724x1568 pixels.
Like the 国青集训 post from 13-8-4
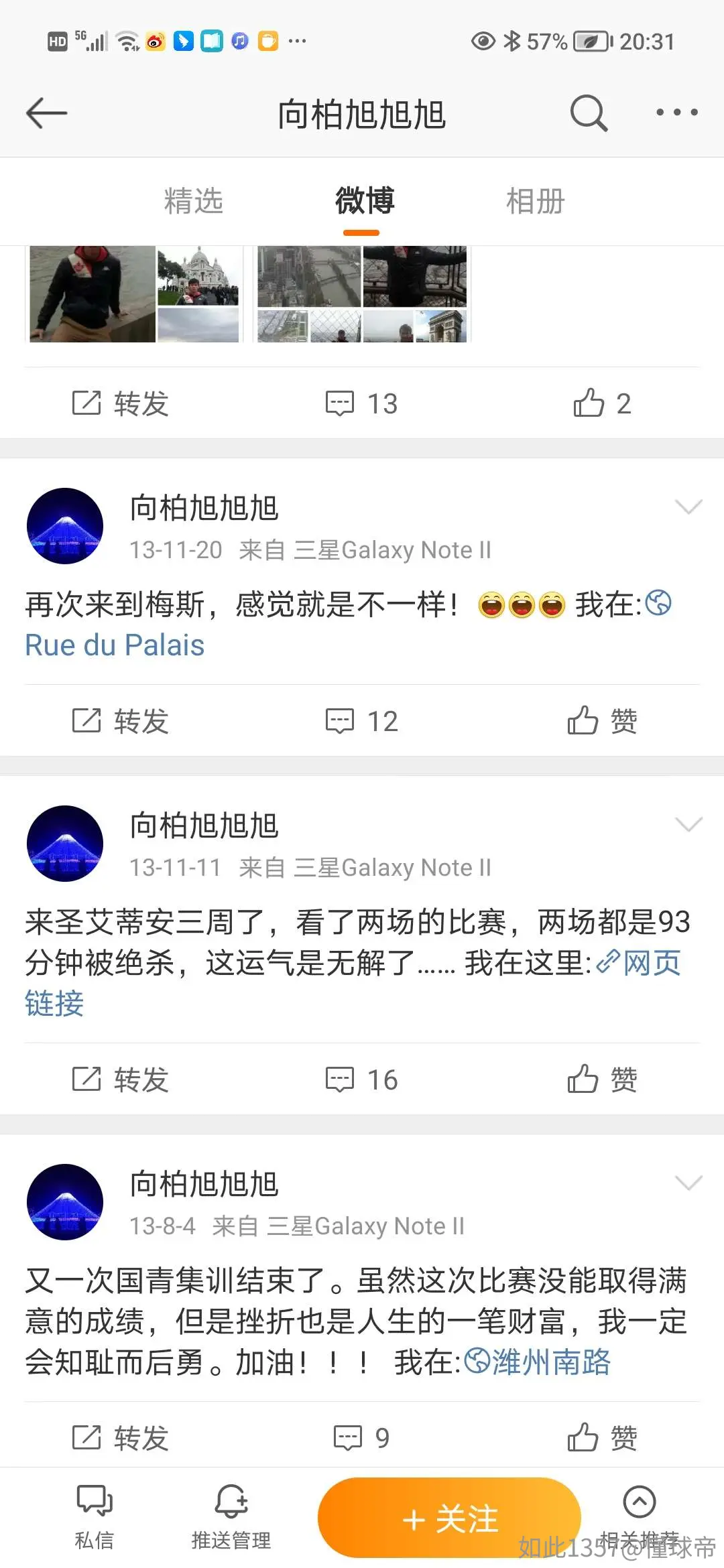[x=602, y=1438]
